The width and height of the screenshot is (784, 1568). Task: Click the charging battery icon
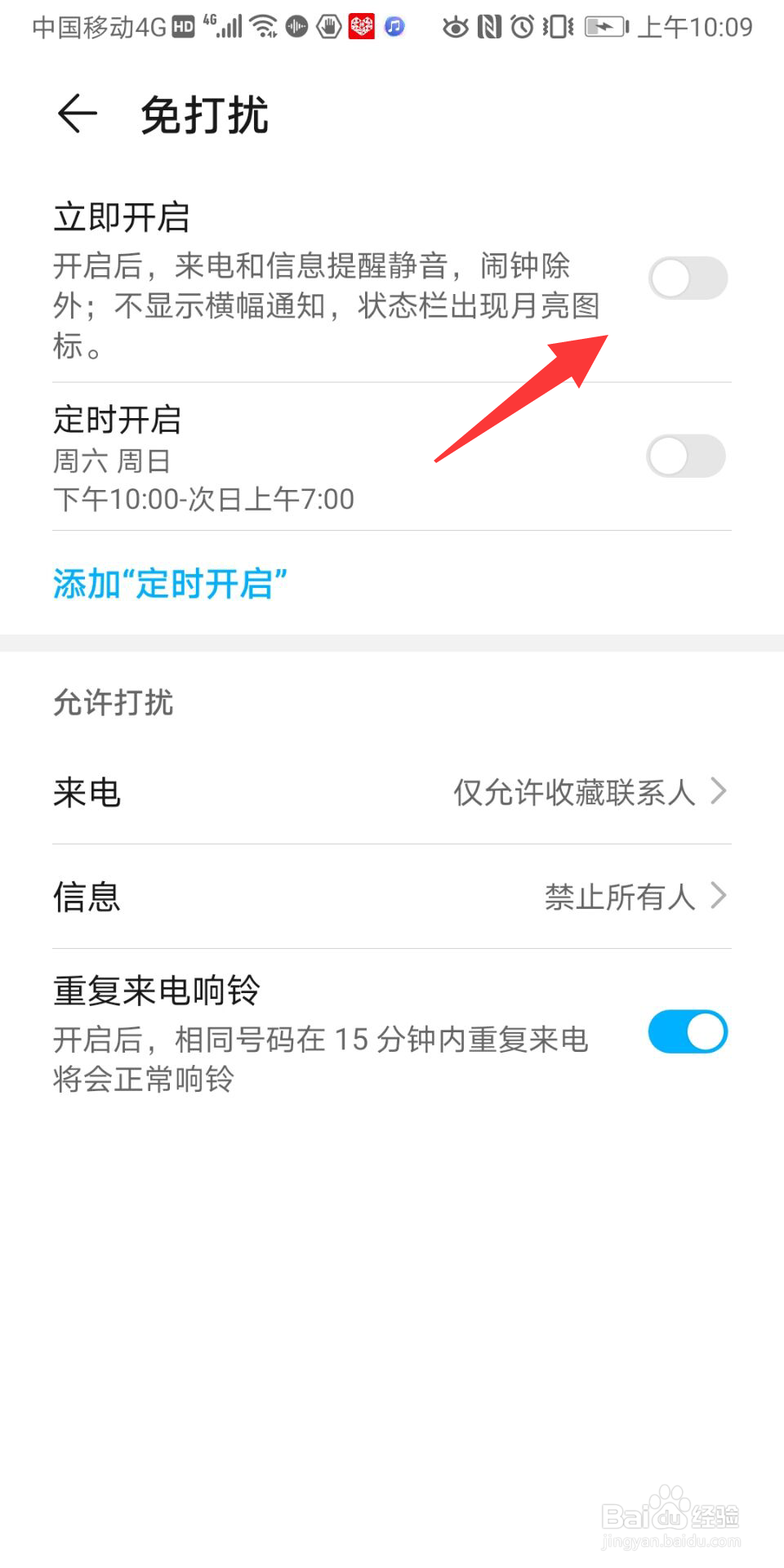point(604,24)
